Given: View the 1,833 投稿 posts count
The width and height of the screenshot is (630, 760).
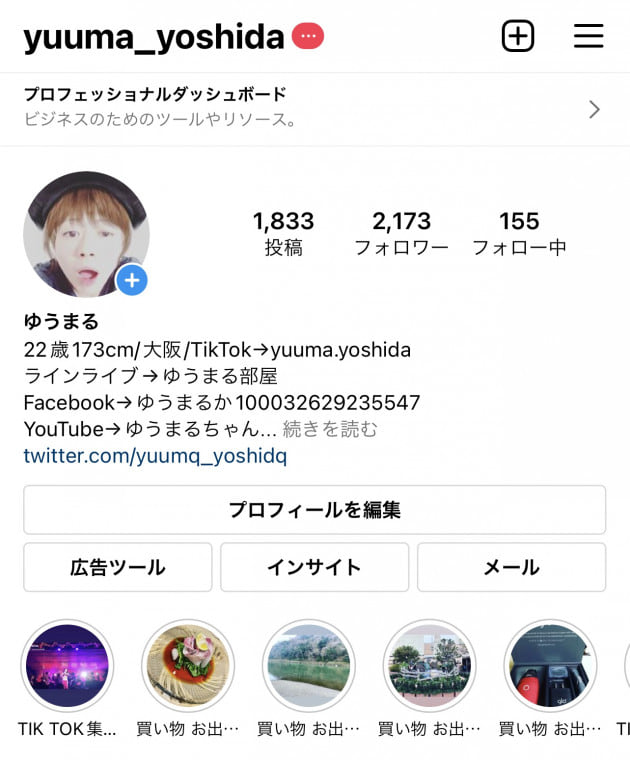Looking at the screenshot, I should pos(283,233).
